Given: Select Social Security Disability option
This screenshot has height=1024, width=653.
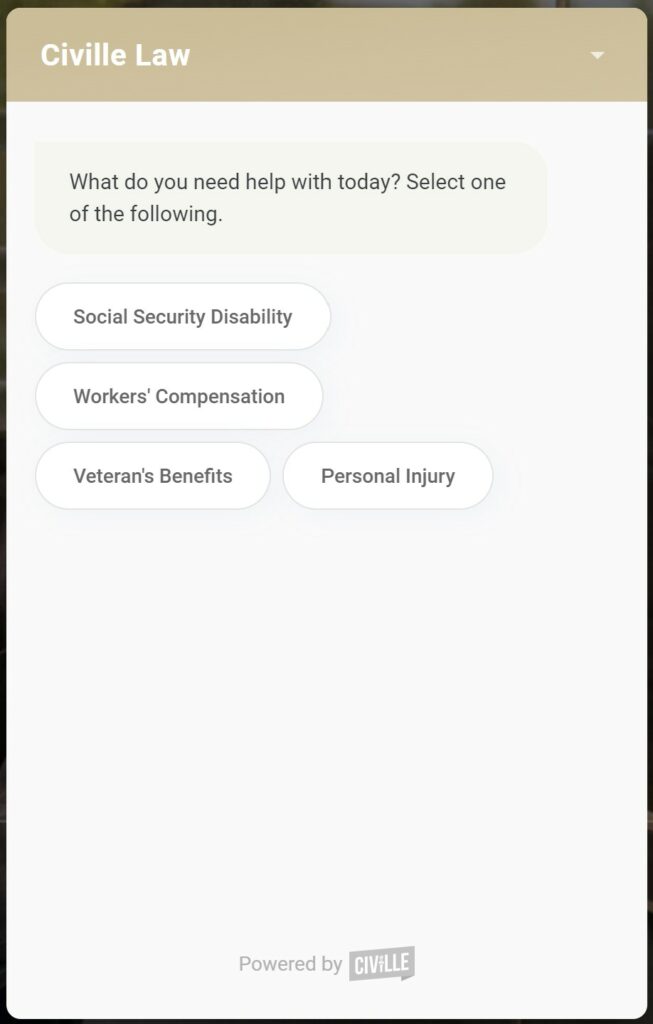Looking at the screenshot, I should 183,317.
